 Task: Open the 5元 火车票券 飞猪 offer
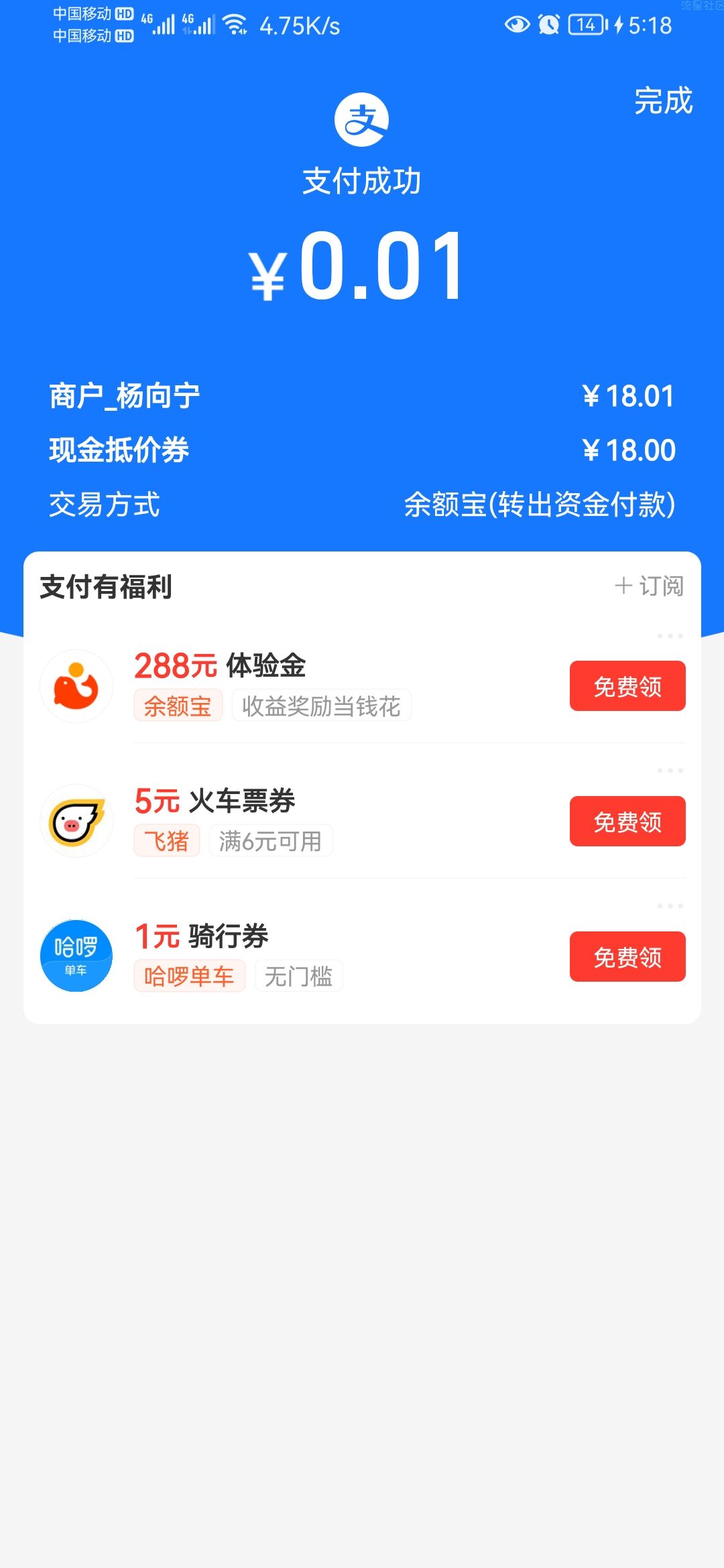tap(295, 822)
